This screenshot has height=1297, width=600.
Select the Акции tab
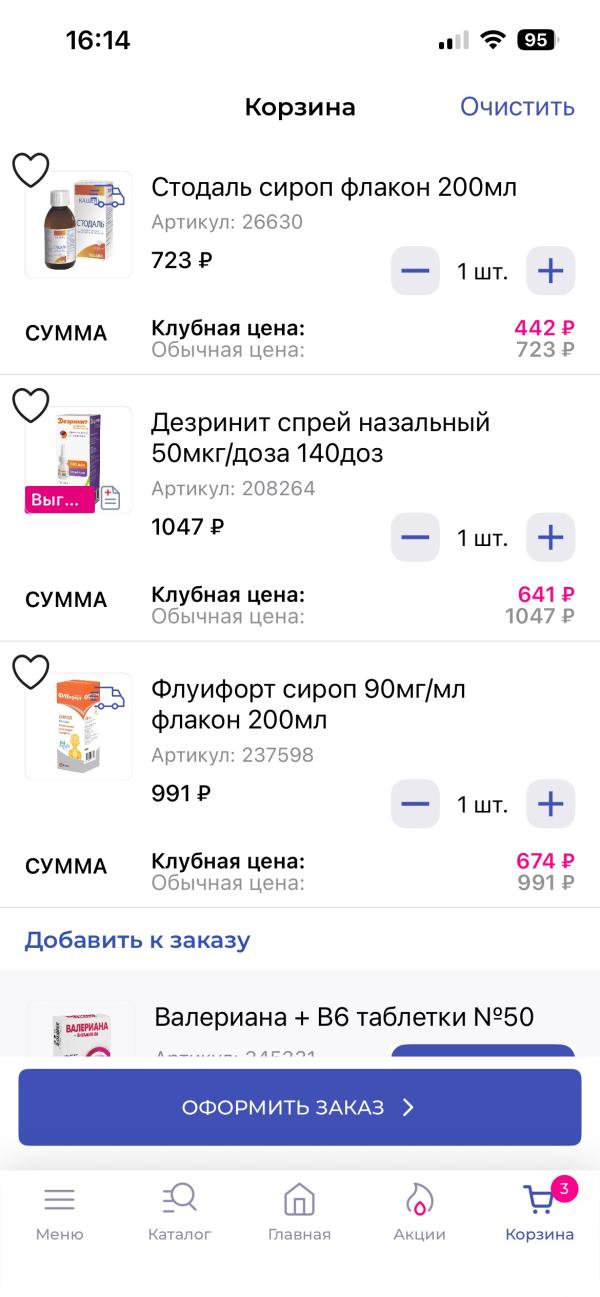pyautogui.click(x=419, y=1212)
